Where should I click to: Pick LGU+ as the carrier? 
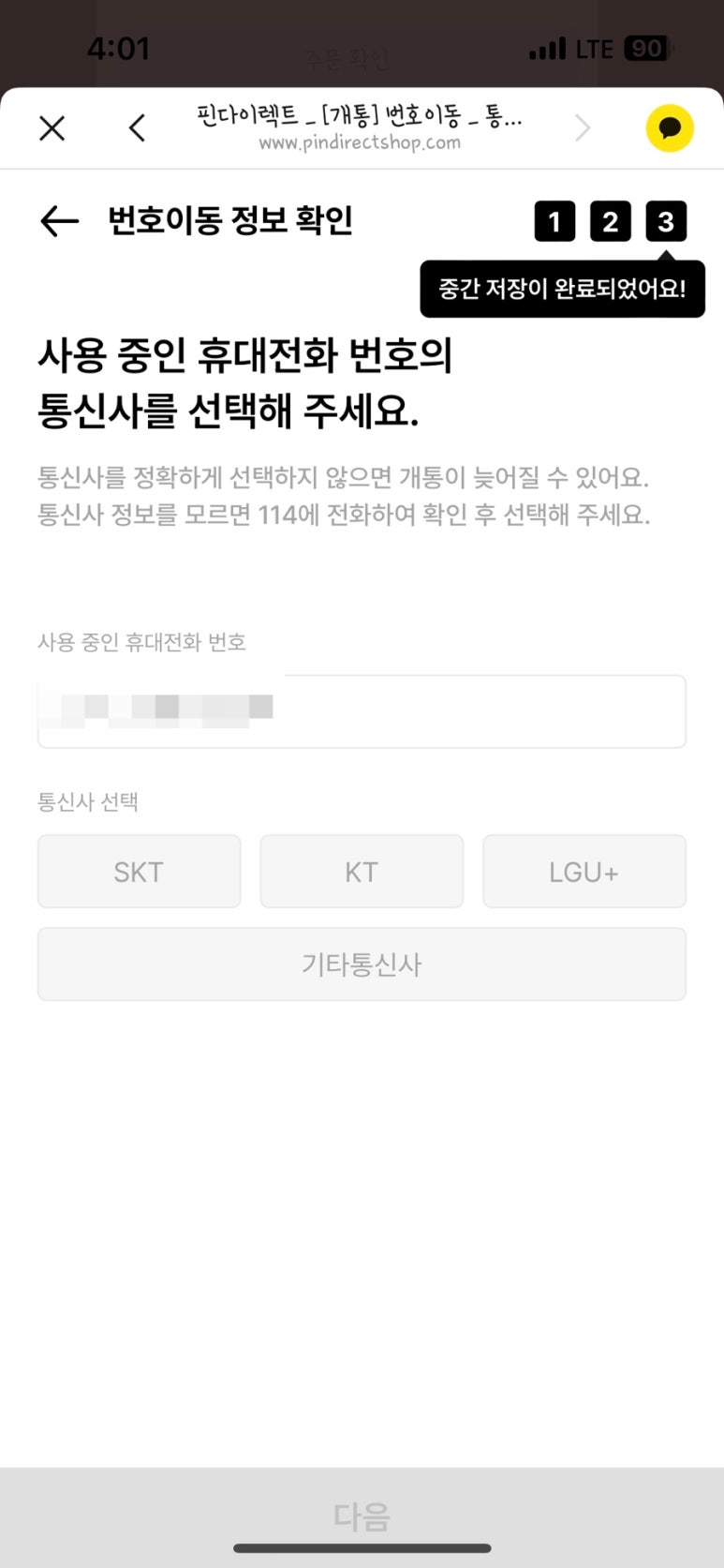pos(584,872)
